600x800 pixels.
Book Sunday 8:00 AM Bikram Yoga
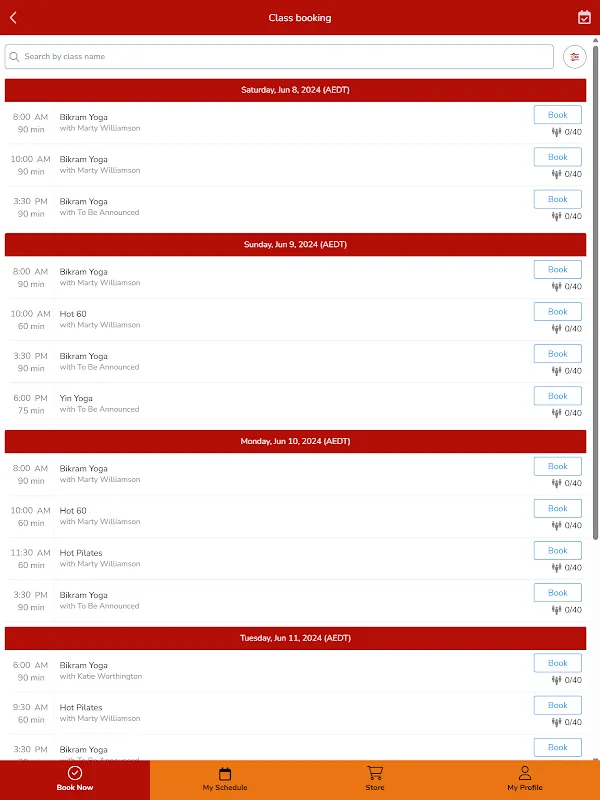point(557,270)
